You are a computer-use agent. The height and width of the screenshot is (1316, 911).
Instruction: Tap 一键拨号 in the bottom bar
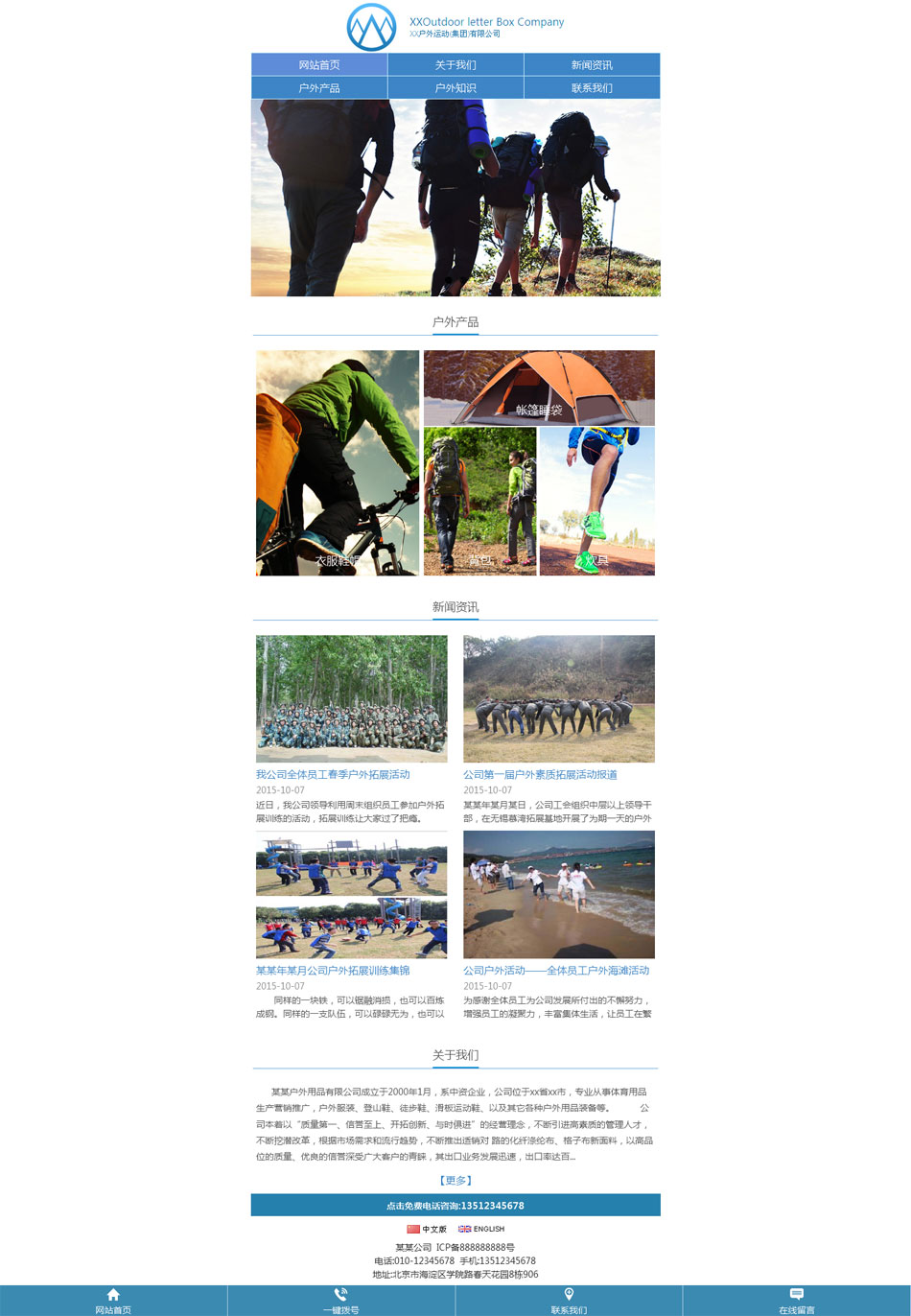click(x=340, y=1301)
